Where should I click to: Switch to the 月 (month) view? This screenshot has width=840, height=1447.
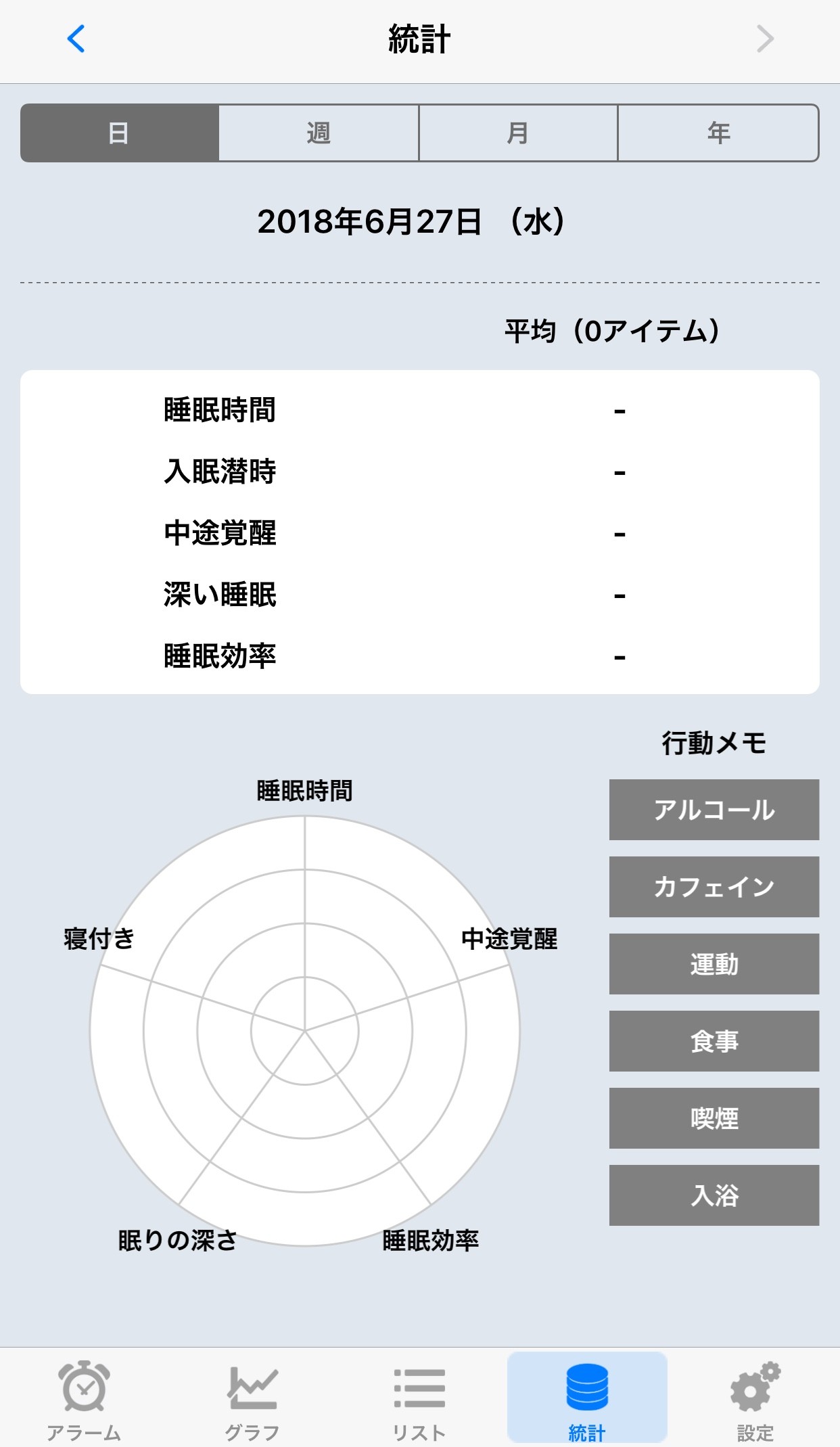click(518, 133)
